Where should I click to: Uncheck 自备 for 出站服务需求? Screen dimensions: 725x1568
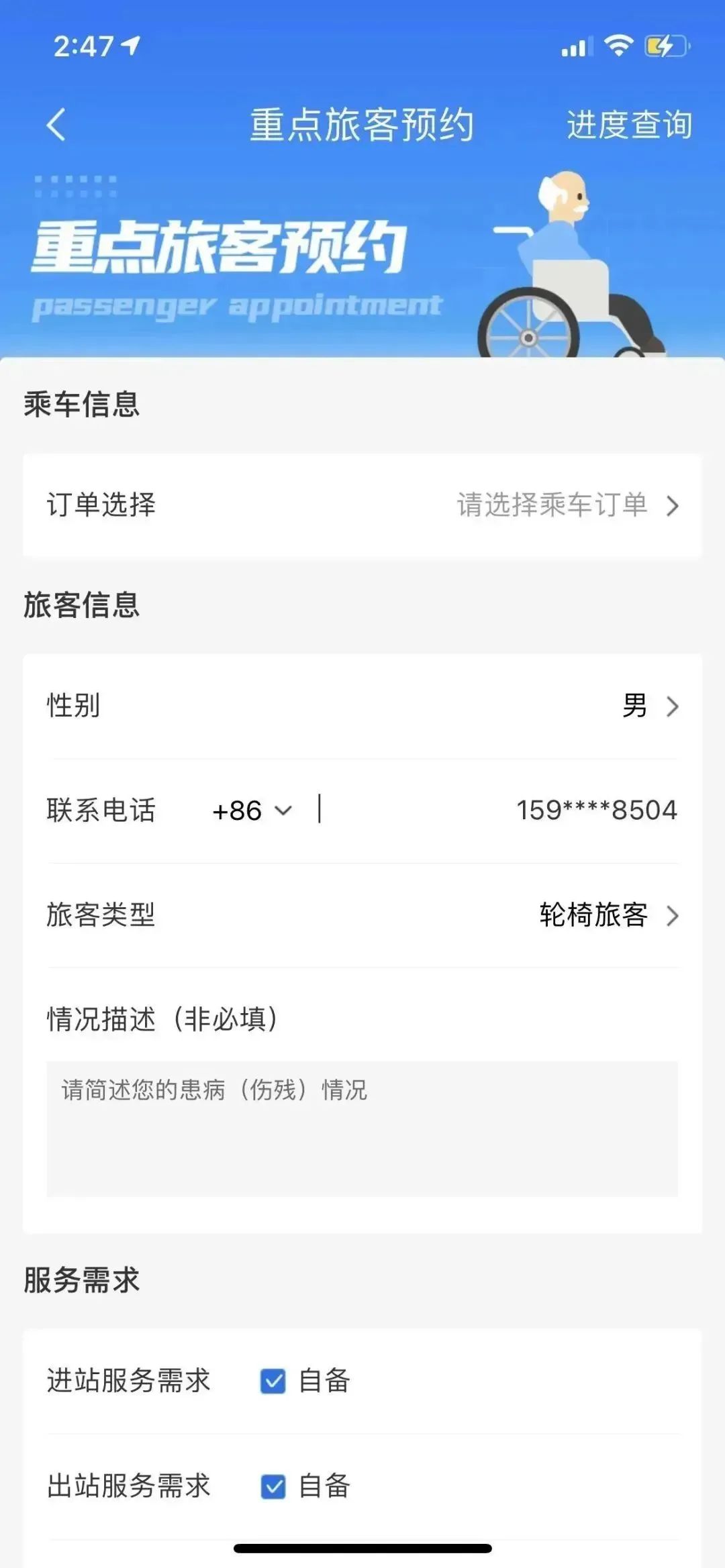[275, 1487]
